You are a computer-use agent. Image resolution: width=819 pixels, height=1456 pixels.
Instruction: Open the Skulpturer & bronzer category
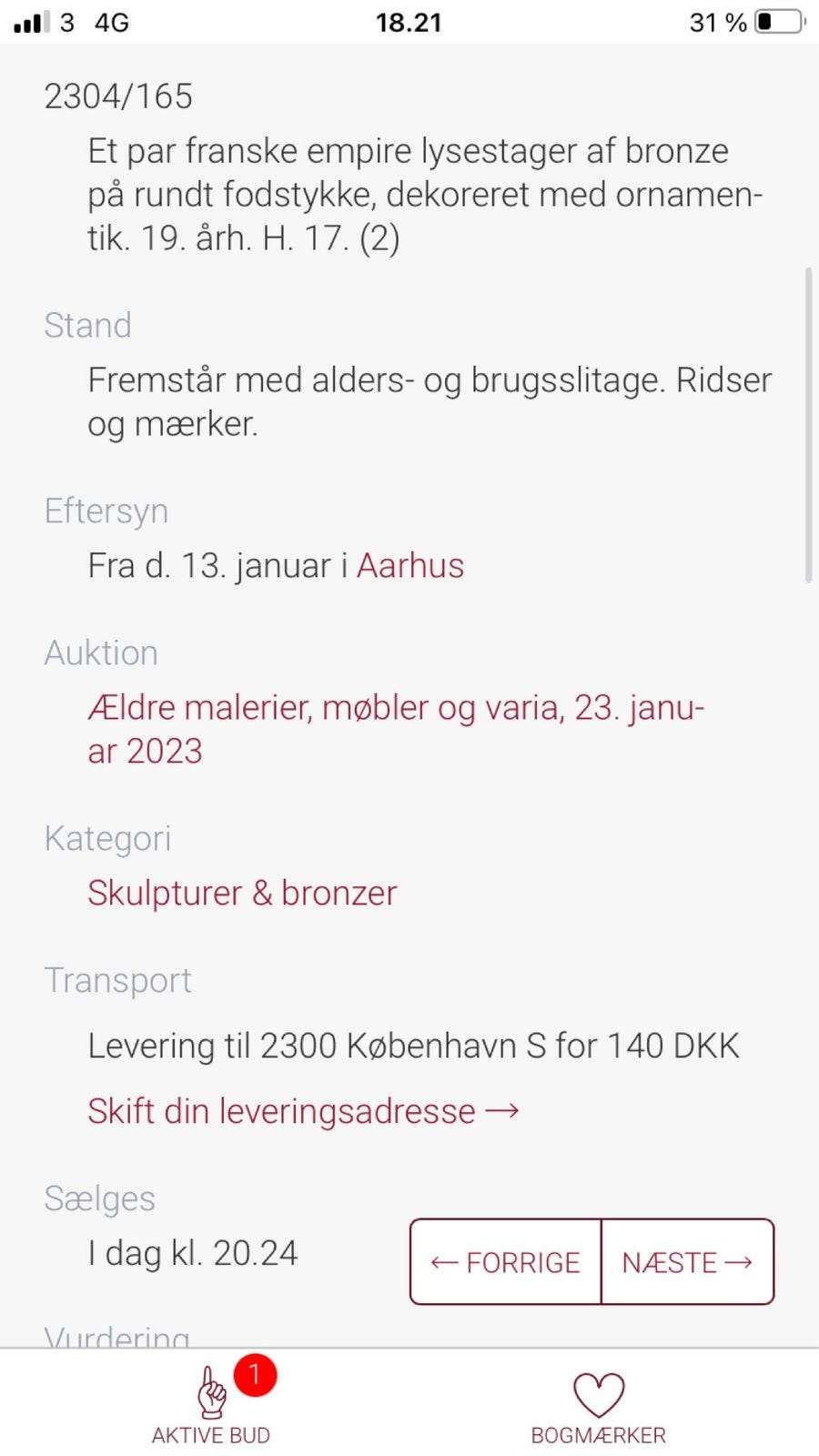pyautogui.click(x=241, y=893)
